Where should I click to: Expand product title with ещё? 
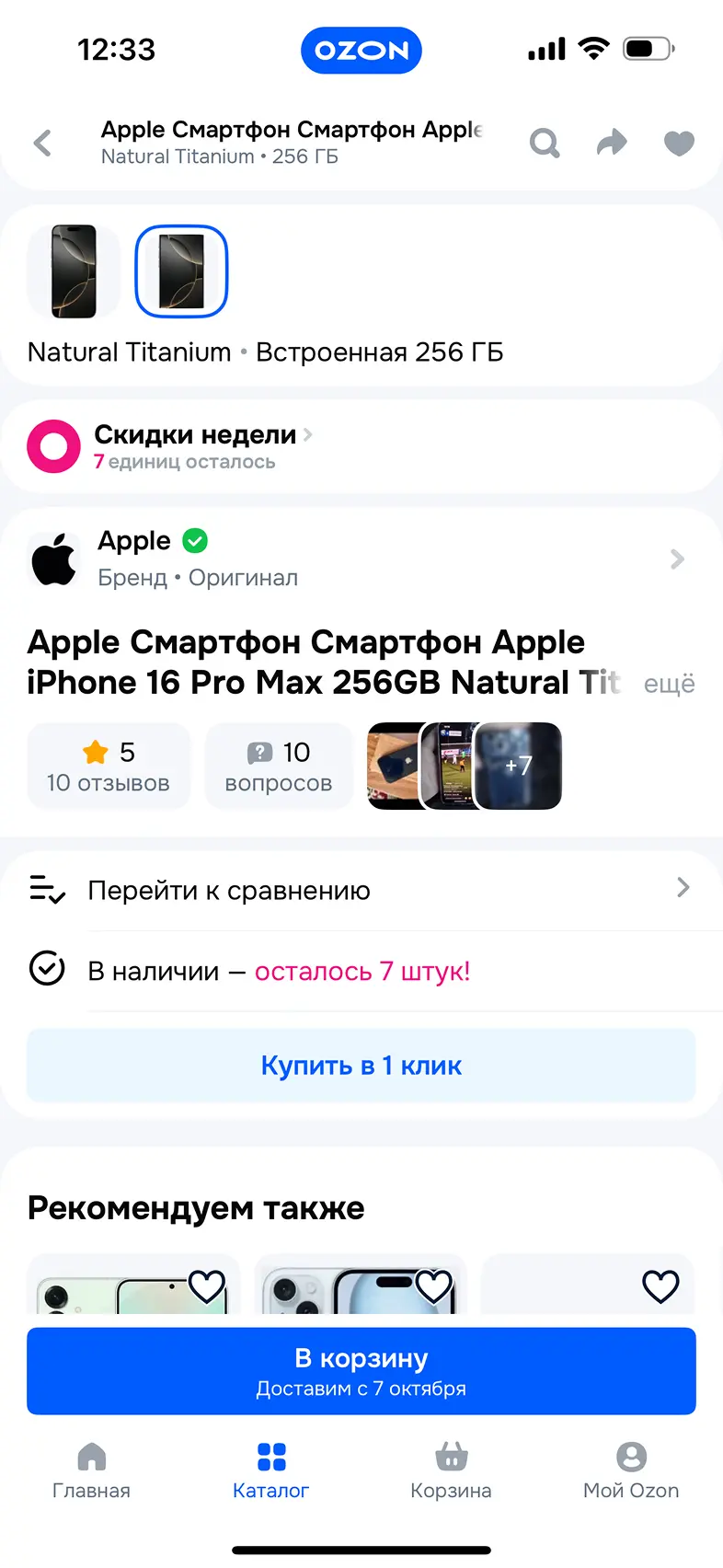click(669, 684)
